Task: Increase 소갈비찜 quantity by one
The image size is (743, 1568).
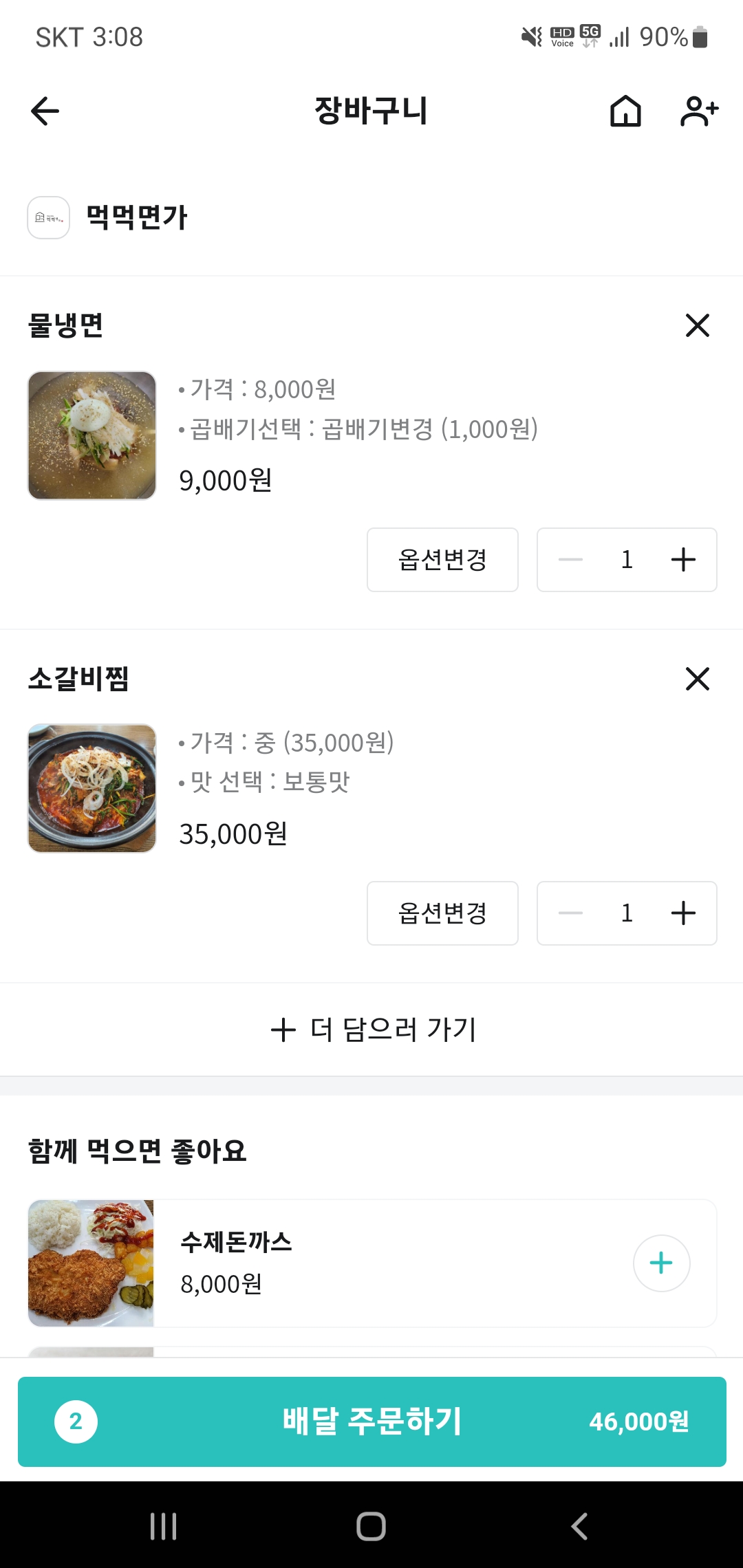Action: tap(683, 913)
